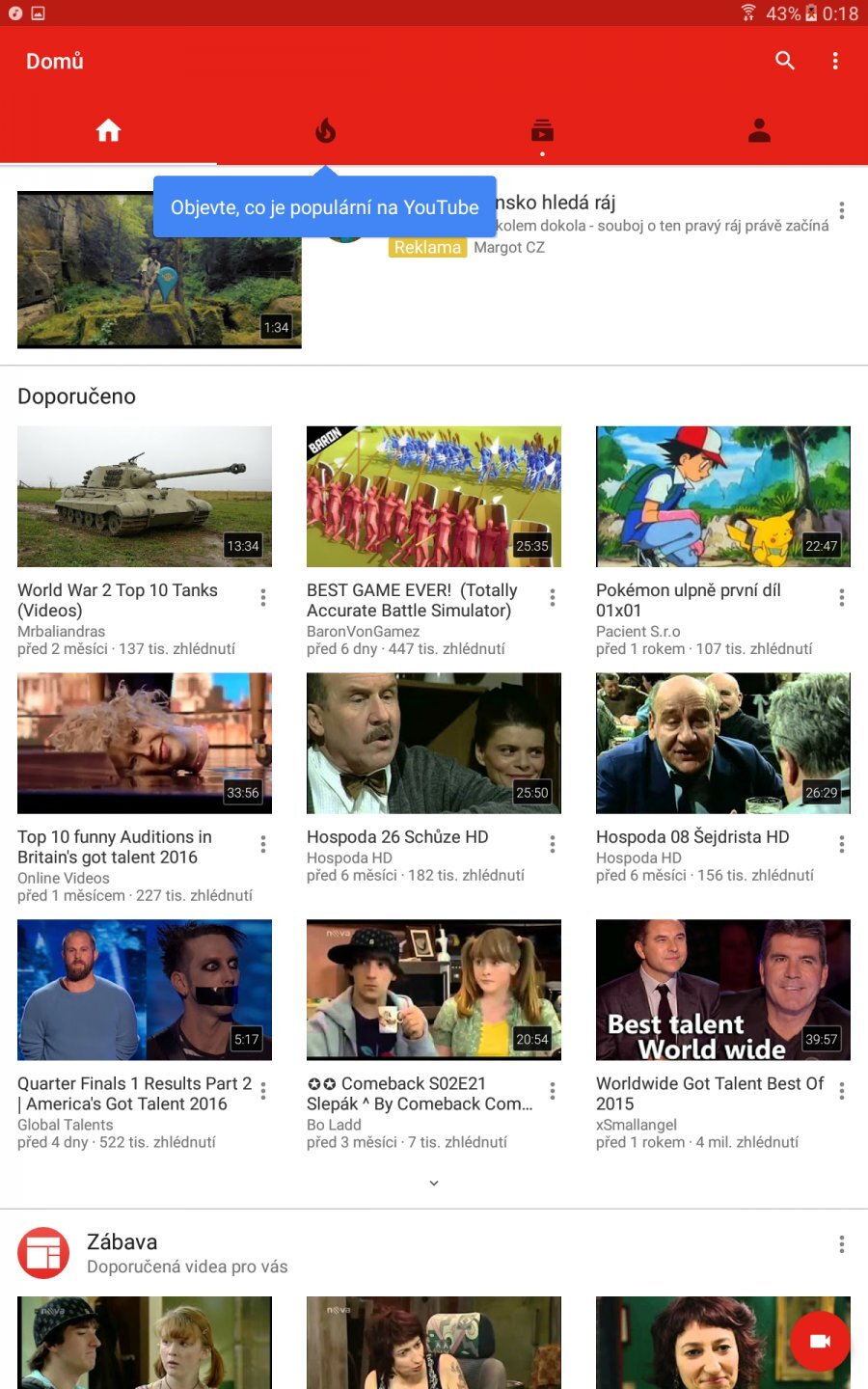The height and width of the screenshot is (1389, 868).
Task: Expand more recommended videos
Action: point(434,1183)
